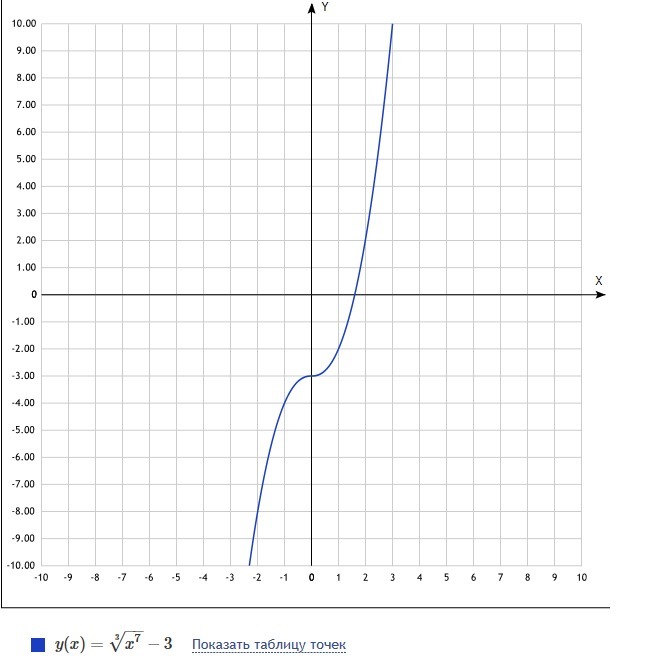Image resolution: width=649 pixels, height=664 pixels.
Task: Open the 'Показать таблицу точек' link
Action: click(x=268, y=645)
